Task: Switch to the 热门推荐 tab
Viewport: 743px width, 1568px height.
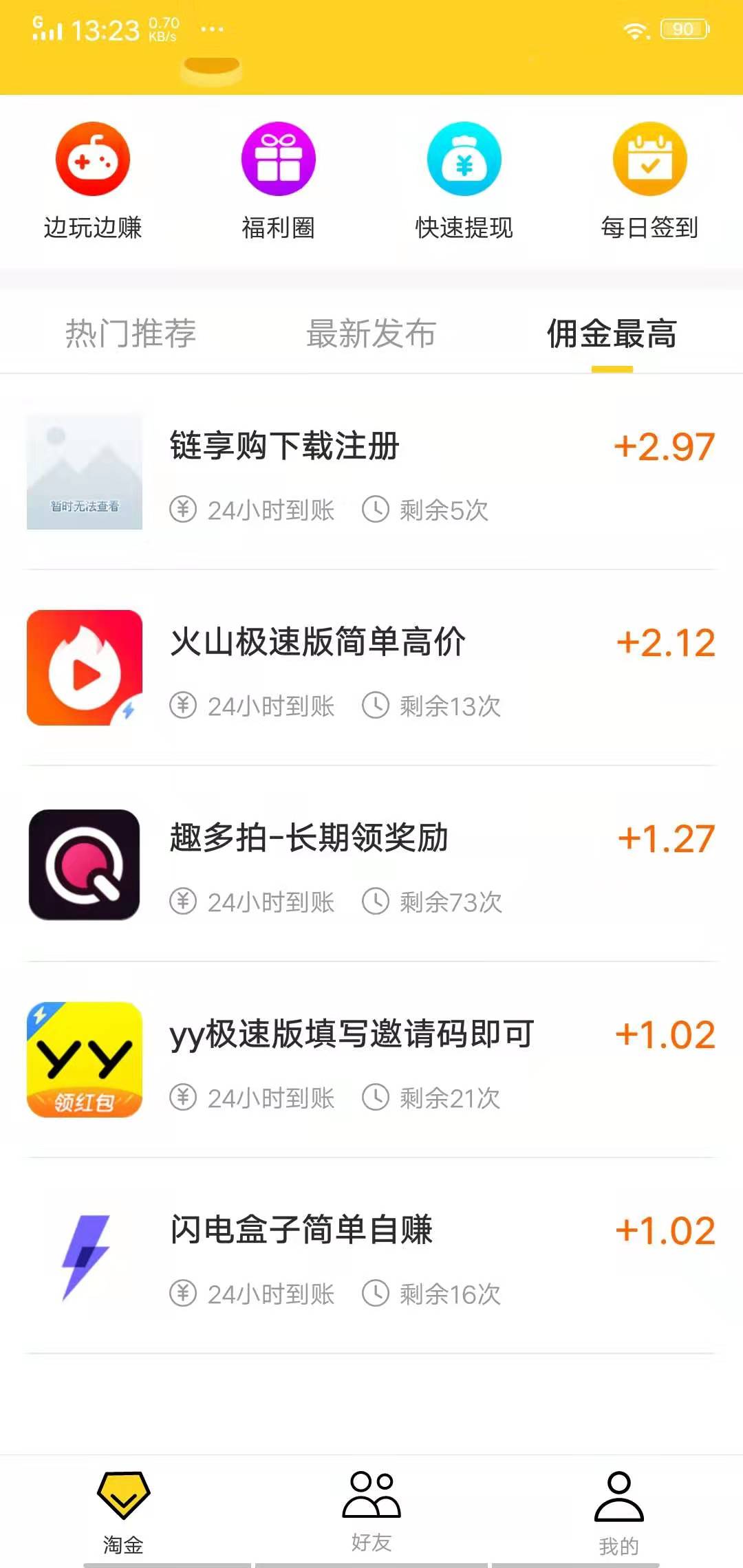Action: click(131, 334)
